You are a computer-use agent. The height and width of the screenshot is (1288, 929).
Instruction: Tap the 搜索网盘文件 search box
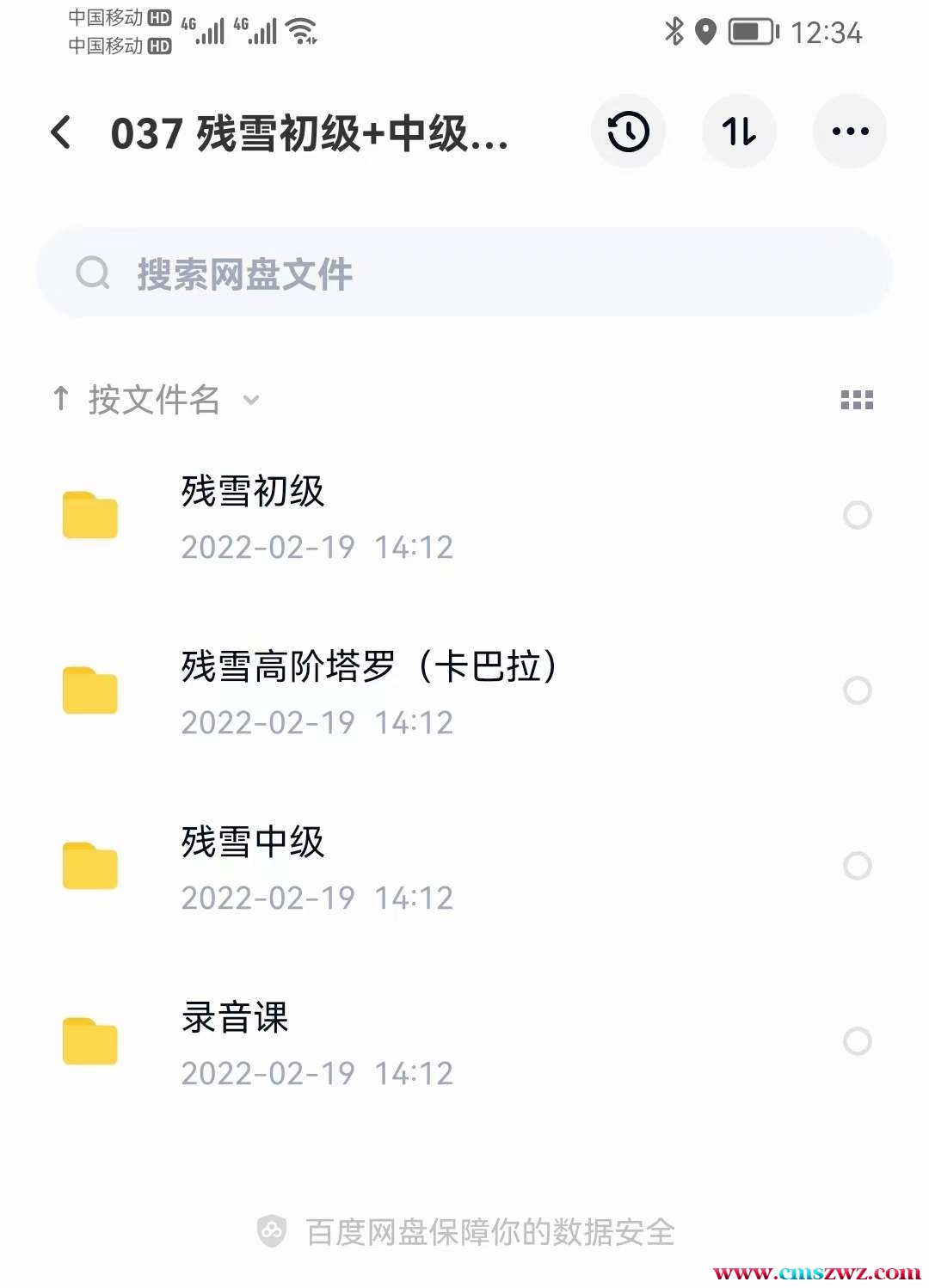(464, 273)
